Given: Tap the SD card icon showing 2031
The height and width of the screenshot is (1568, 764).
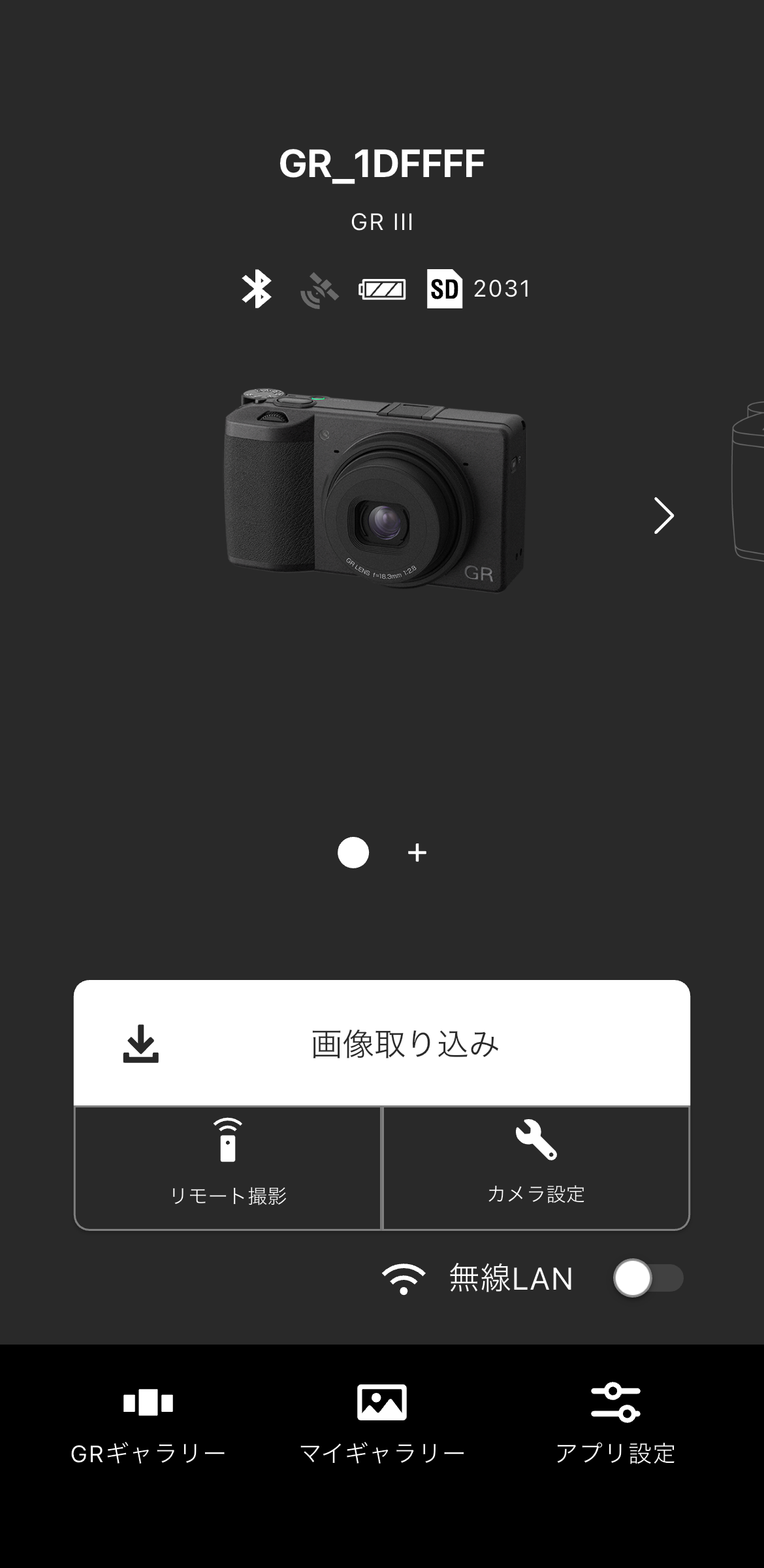Looking at the screenshot, I should tap(445, 289).
